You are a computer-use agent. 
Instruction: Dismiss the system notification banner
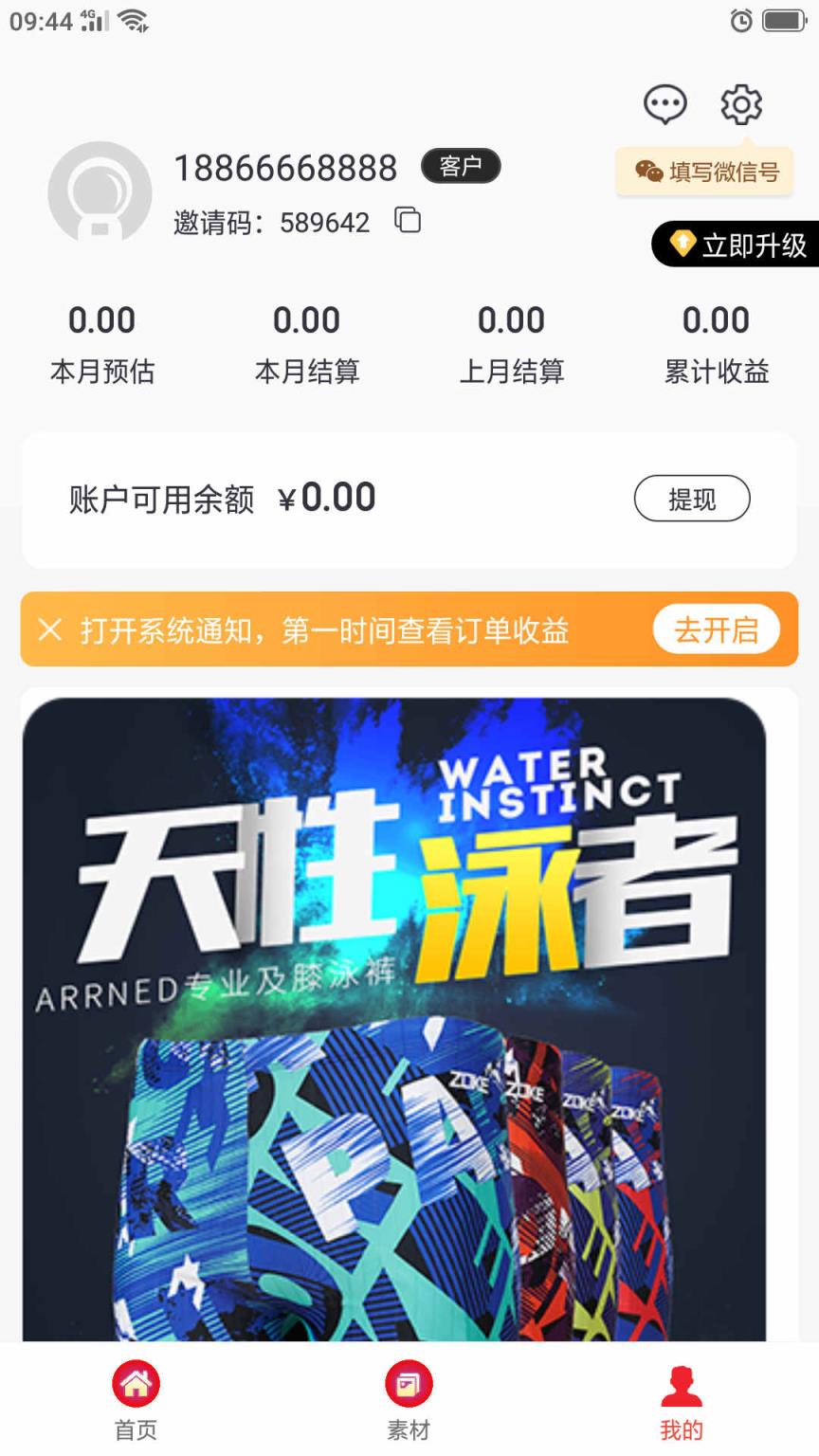(x=50, y=629)
